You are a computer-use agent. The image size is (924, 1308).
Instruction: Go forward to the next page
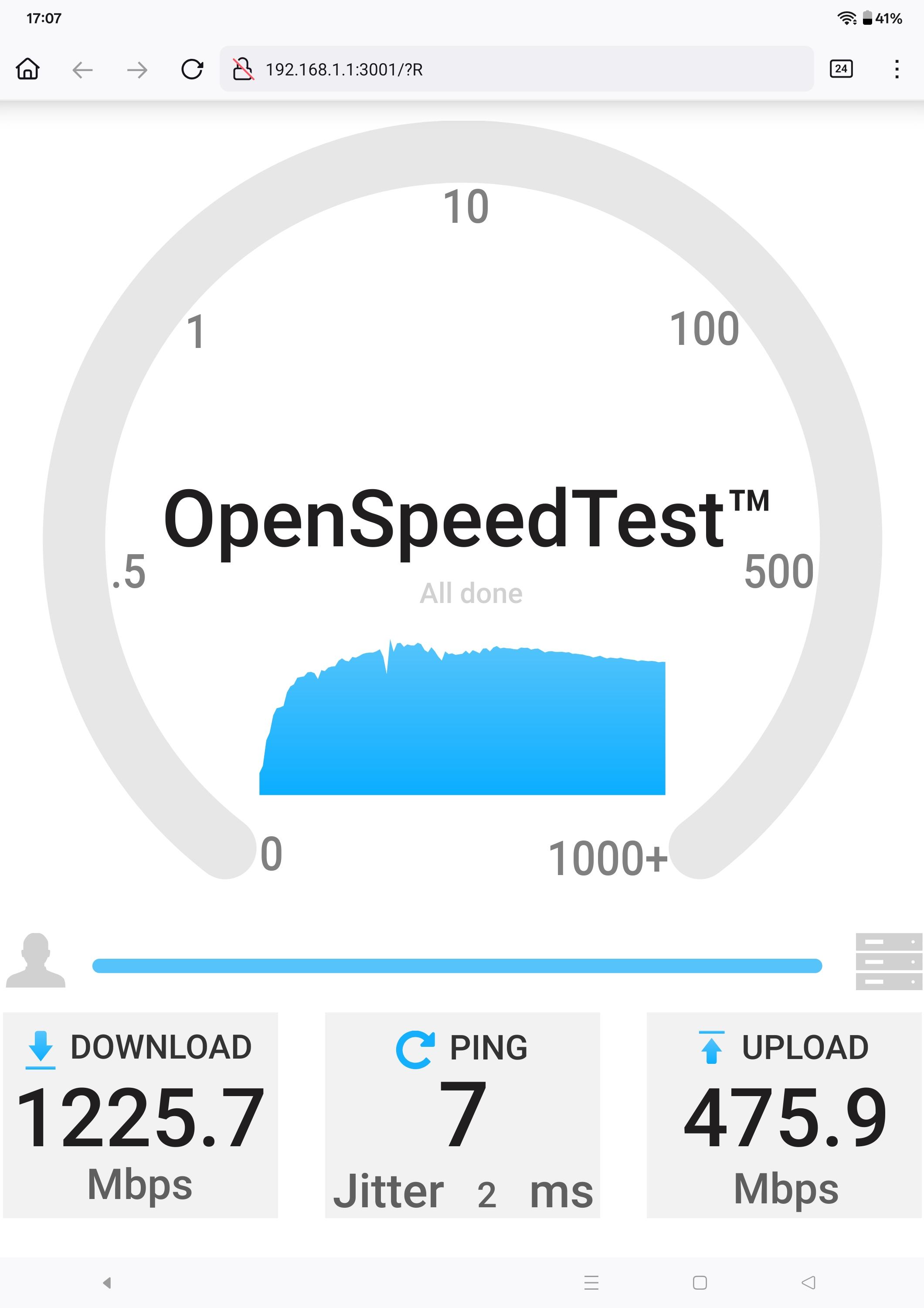[137, 69]
